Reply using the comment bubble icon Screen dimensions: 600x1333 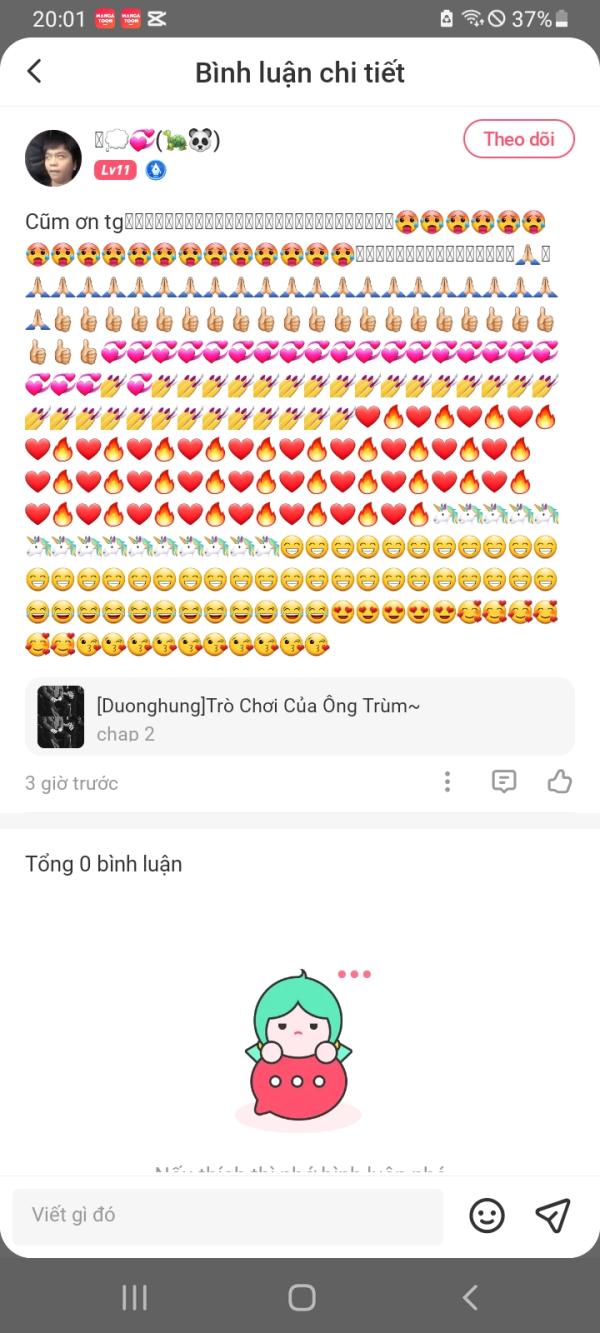(x=504, y=782)
